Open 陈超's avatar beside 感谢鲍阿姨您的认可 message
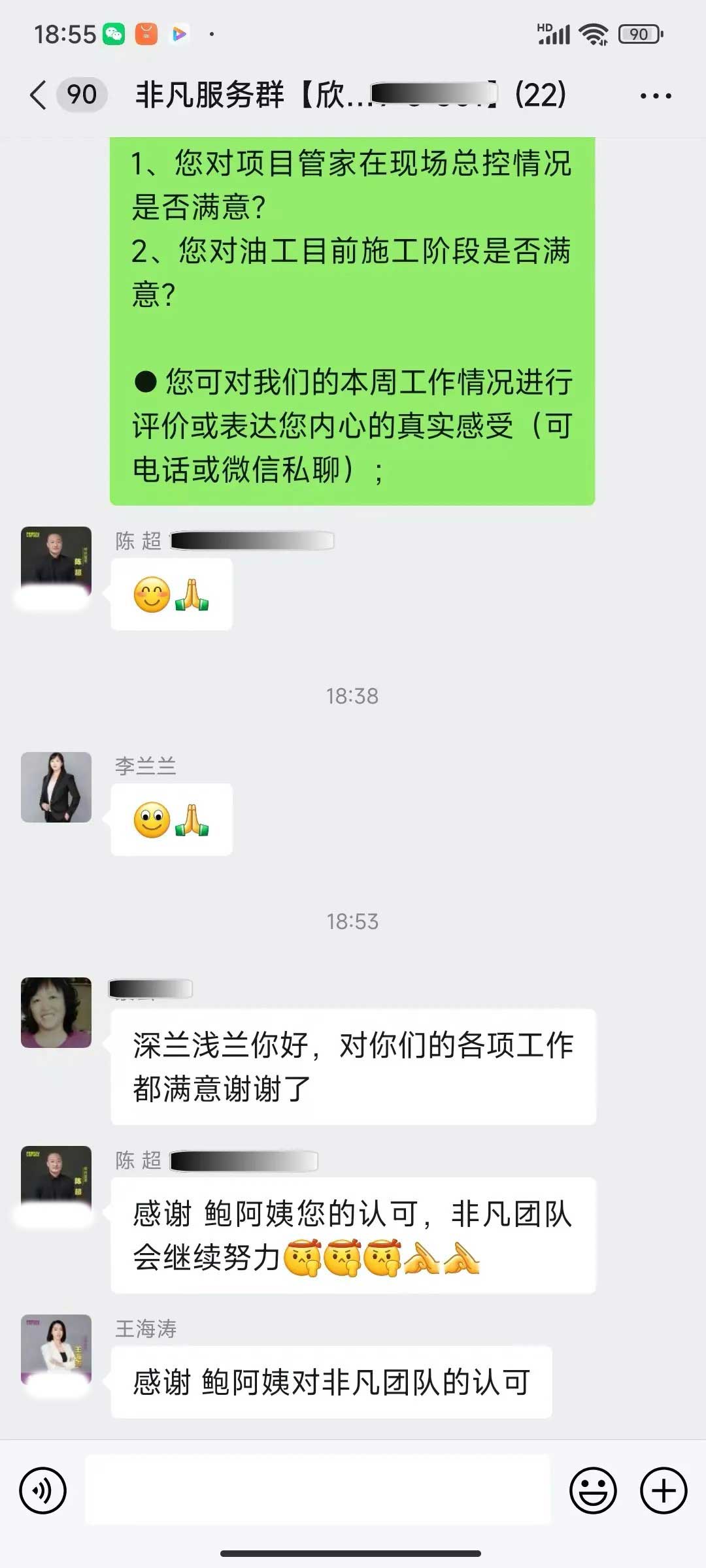Viewport: 706px width, 1568px height. point(56,1180)
